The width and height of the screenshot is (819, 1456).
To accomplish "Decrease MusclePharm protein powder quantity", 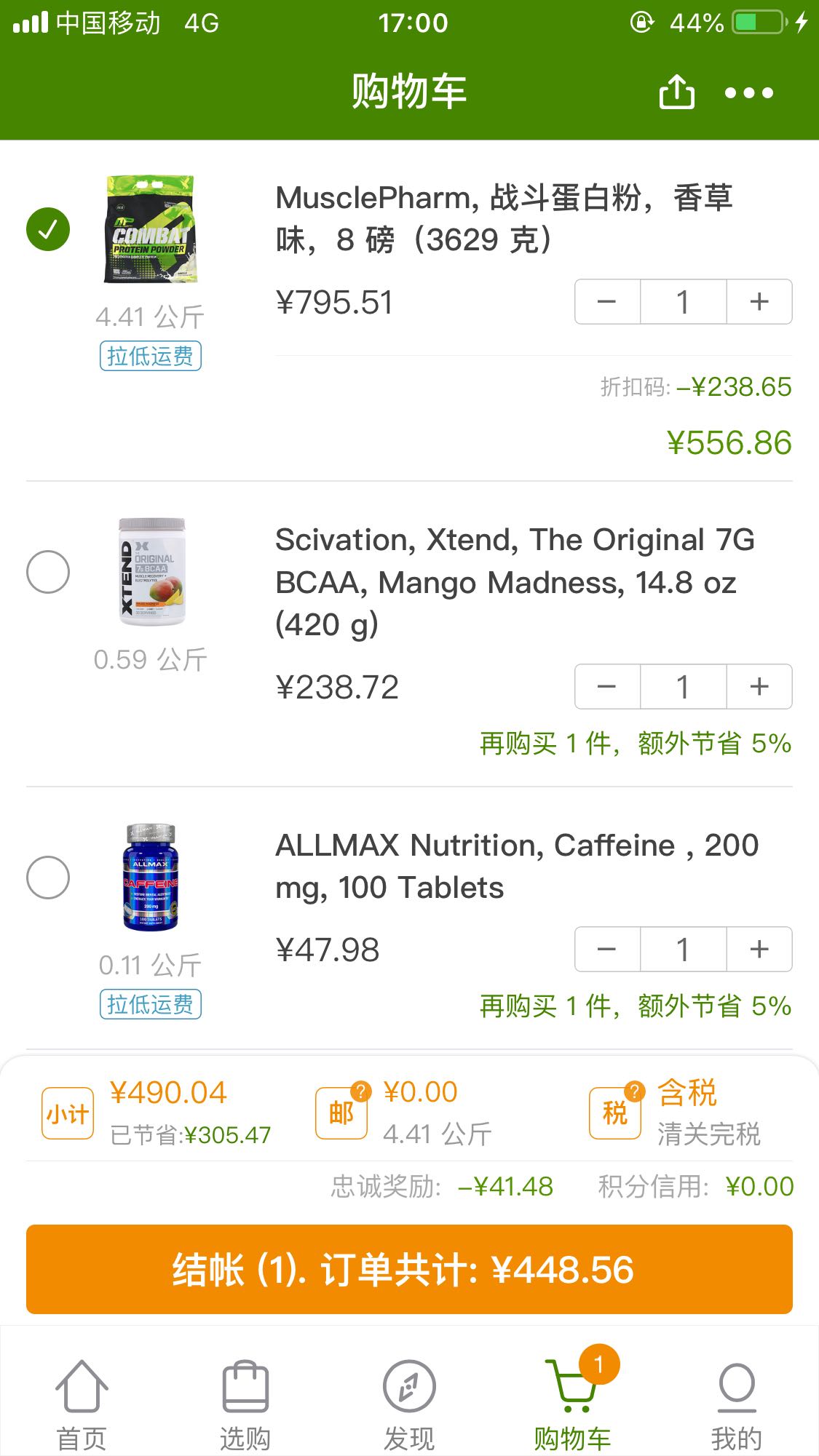I will (x=607, y=301).
